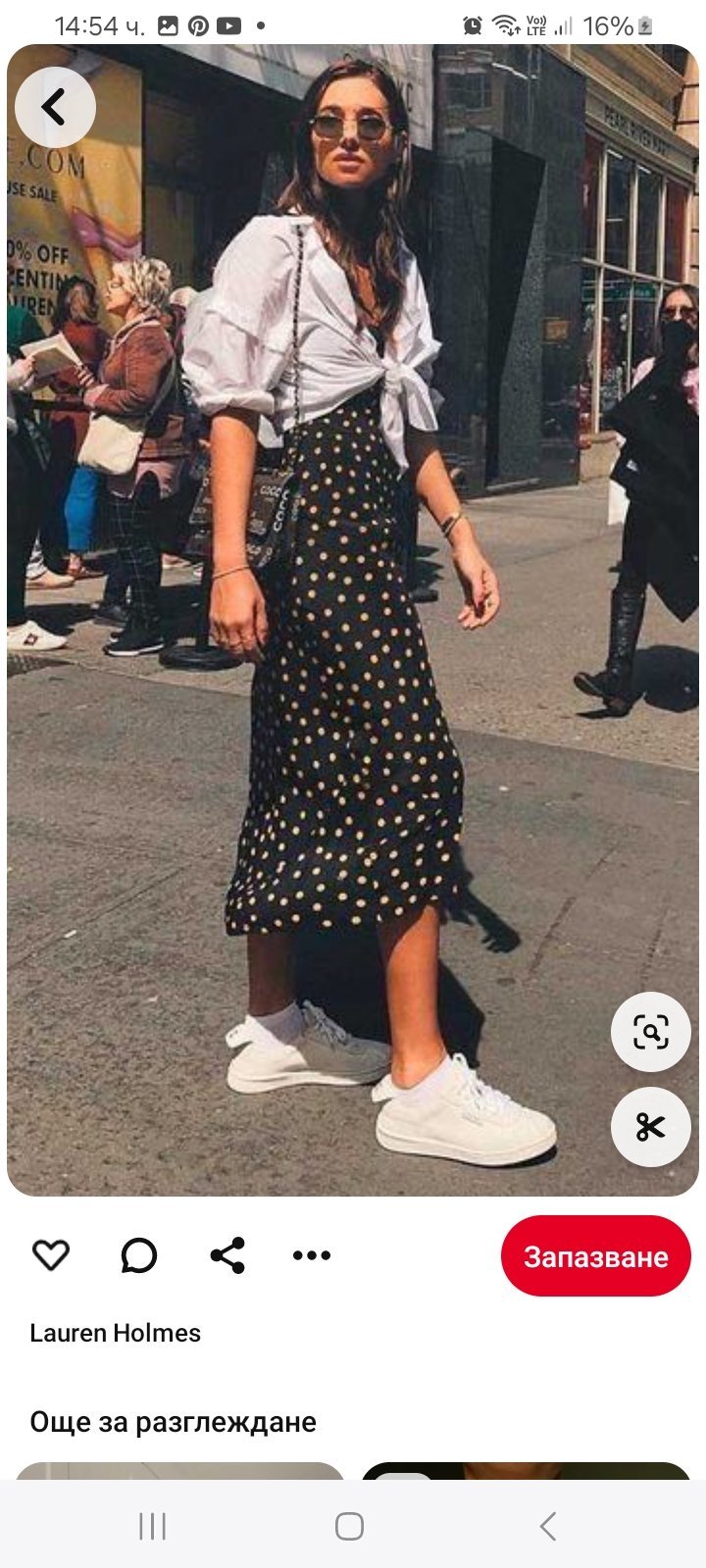The image size is (706, 1568).
Task: Share this pin
Action: (x=227, y=1255)
